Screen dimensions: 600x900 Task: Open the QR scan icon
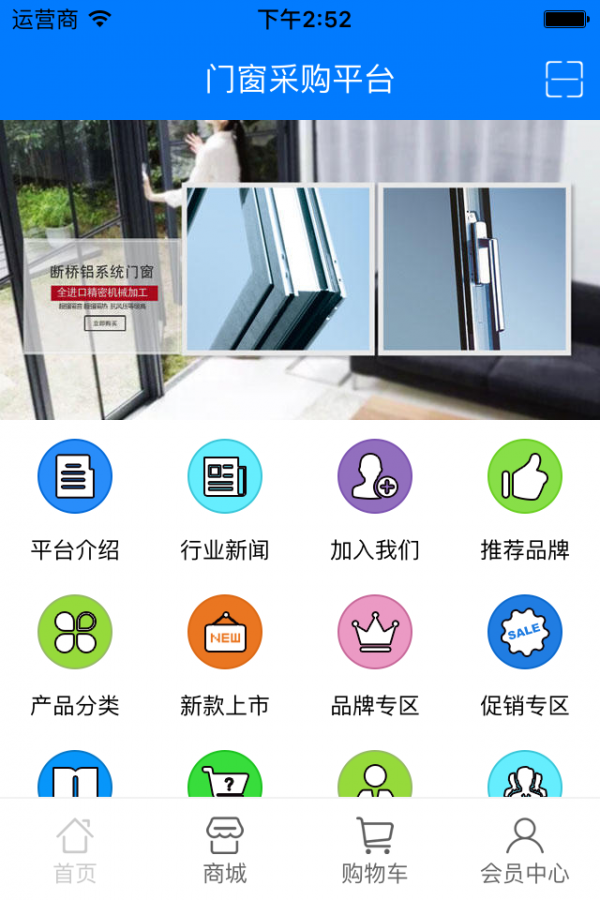(x=564, y=79)
